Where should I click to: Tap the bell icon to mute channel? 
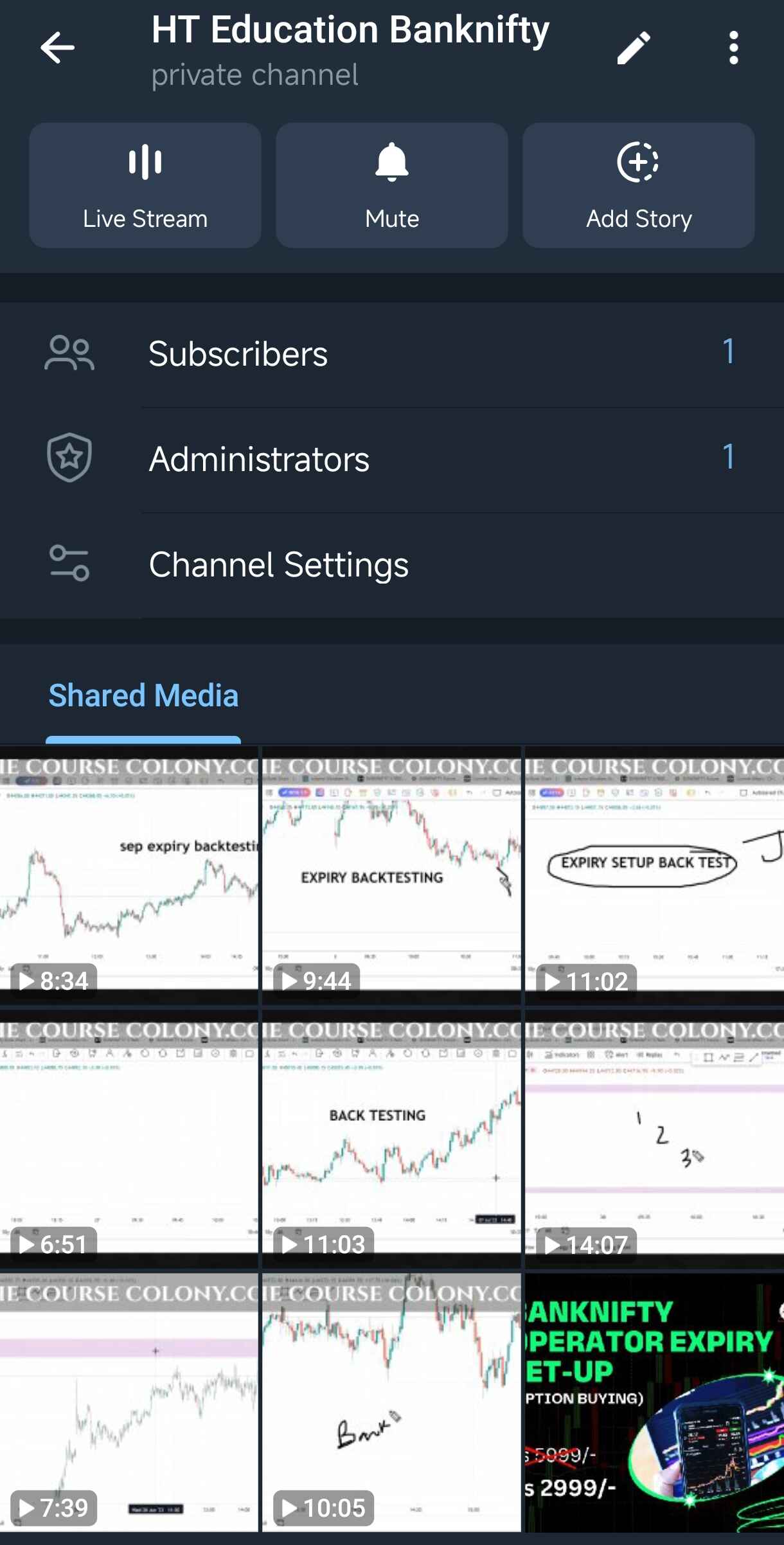coord(391,164)
